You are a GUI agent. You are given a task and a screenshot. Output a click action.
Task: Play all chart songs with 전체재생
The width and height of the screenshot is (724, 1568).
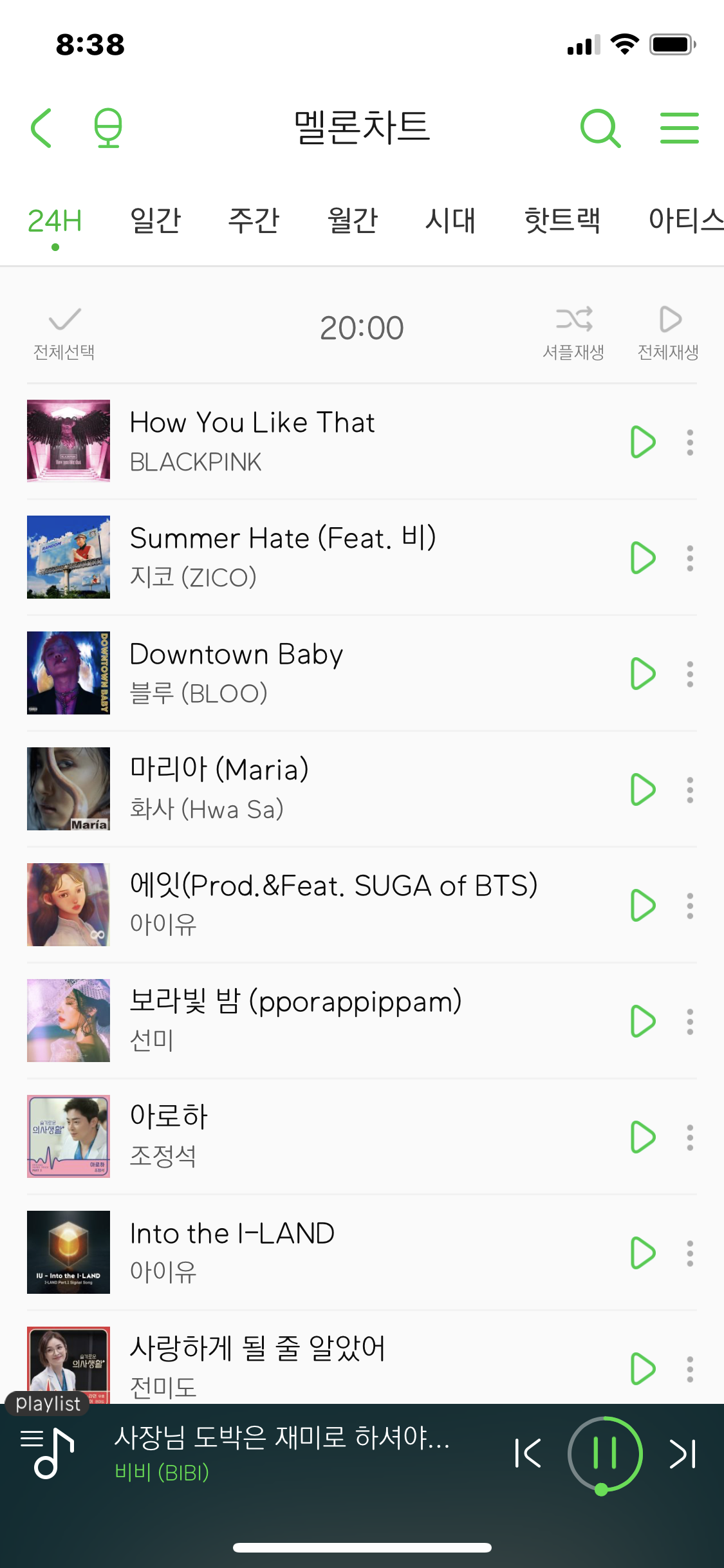(x=668, y=333)
